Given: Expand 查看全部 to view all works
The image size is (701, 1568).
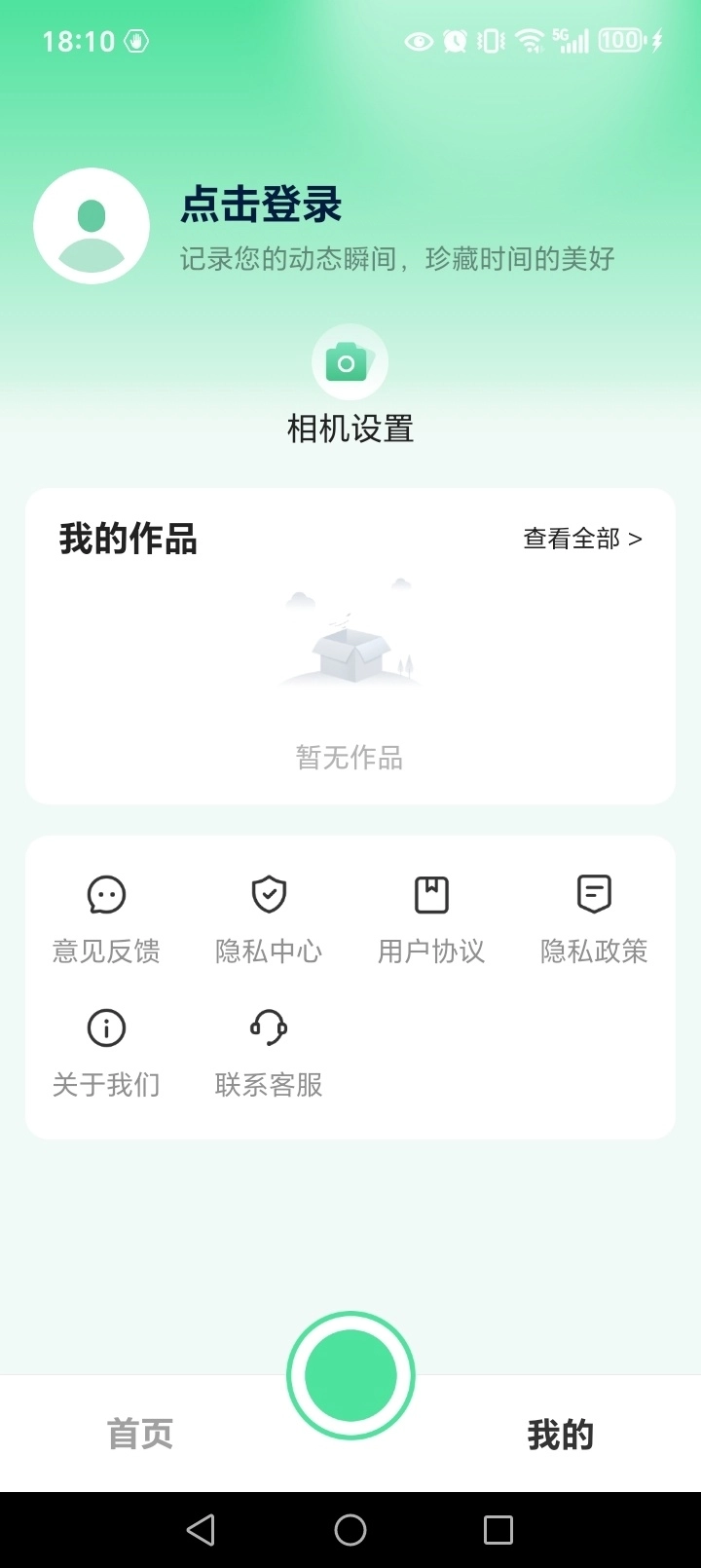Looking at the screenshot, I should pyautogui.click(x=573, y=538).
